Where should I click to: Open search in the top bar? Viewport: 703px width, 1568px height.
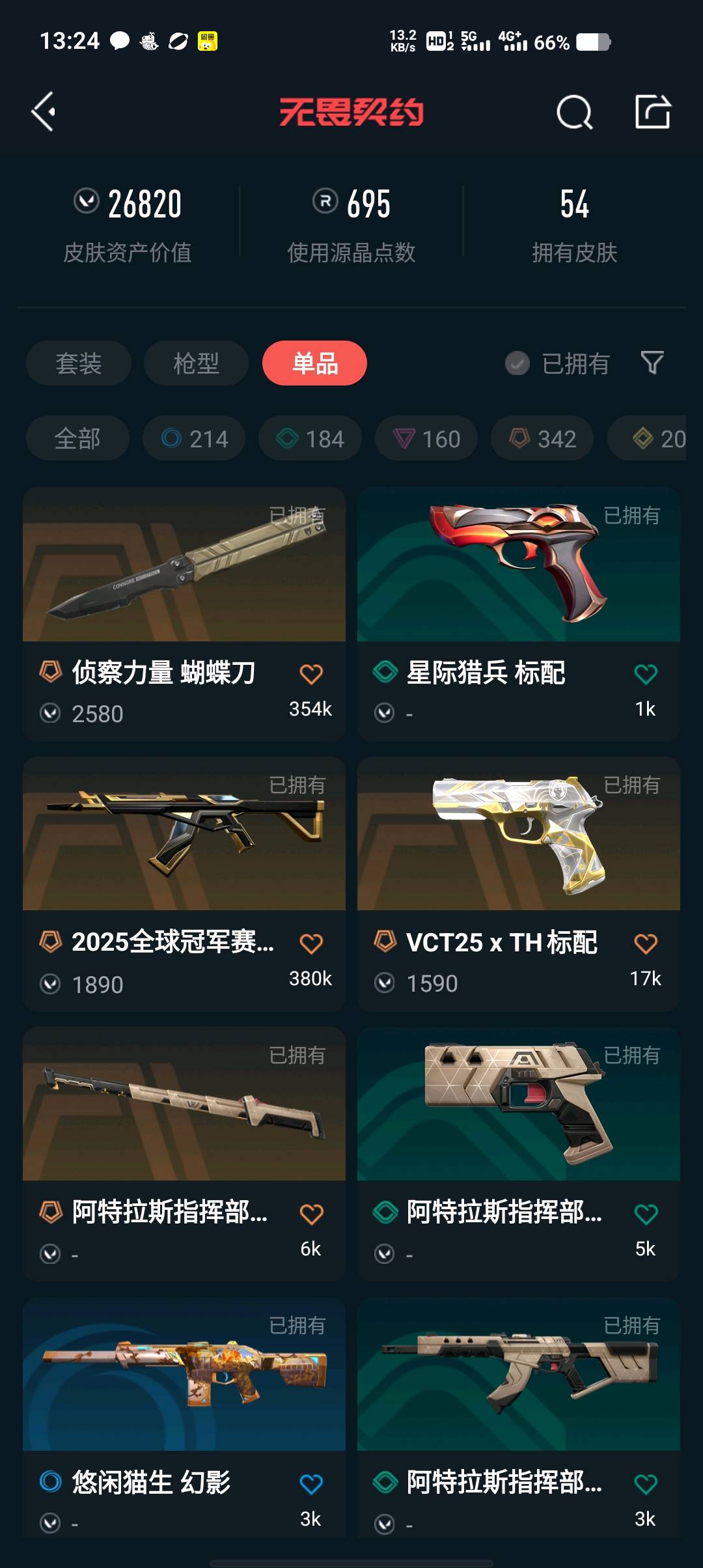(574, 112)
